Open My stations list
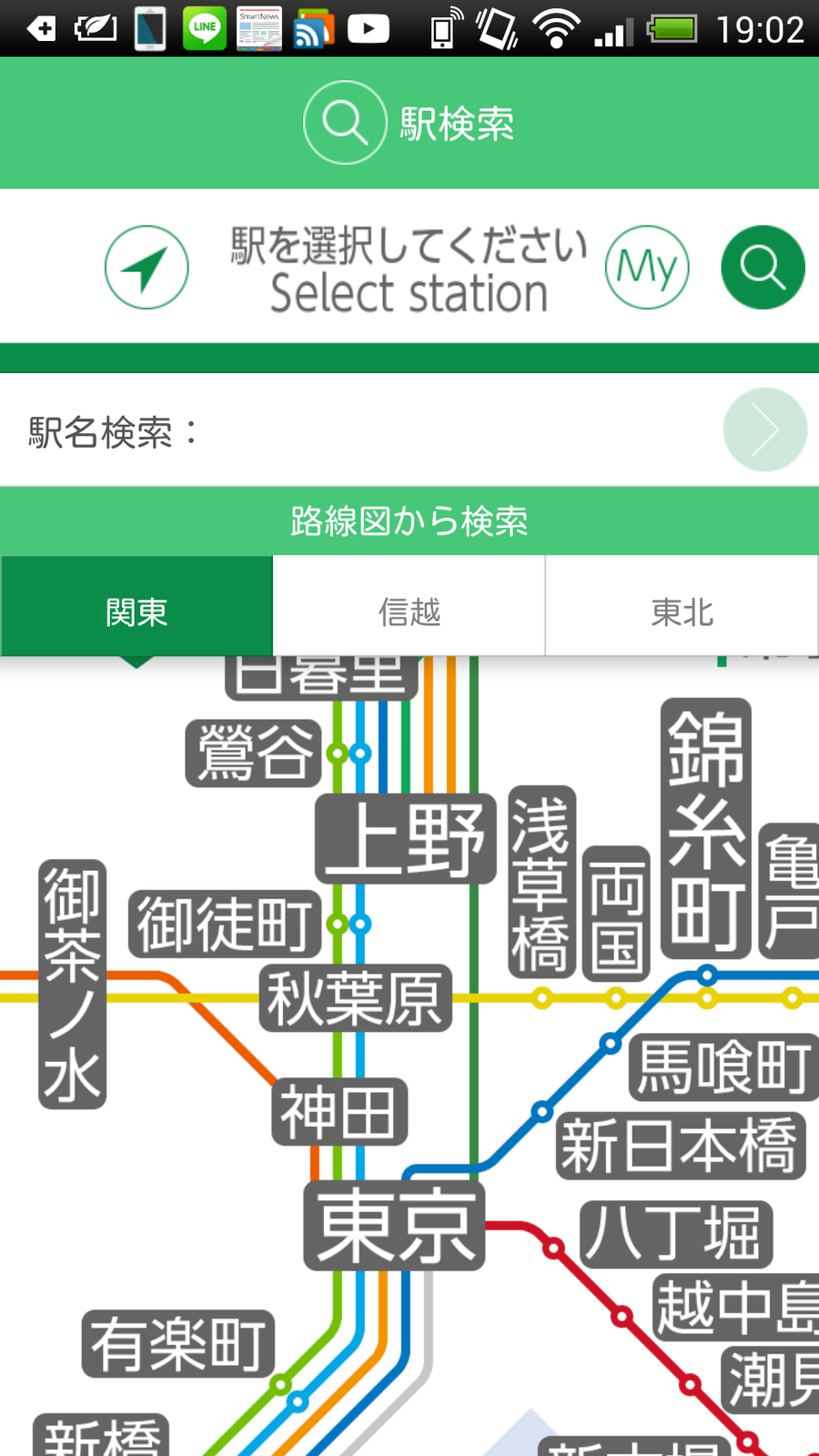Screen dimensions: 819x1456 click(x=647, y=268)
